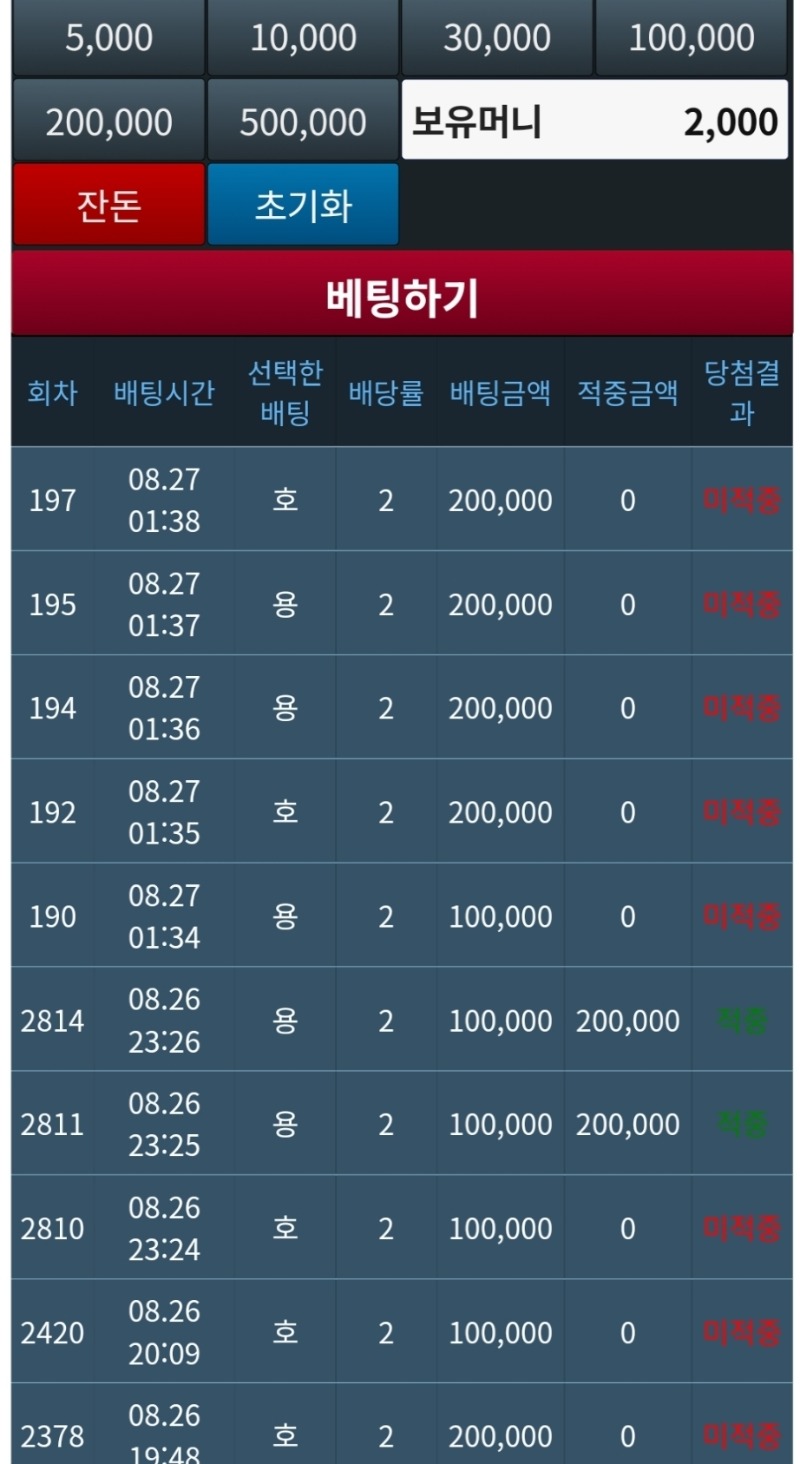The height and width of the screenshot is (1464, 800).
Task: Place the bet with 베팅하기
Action: point(402,293)
